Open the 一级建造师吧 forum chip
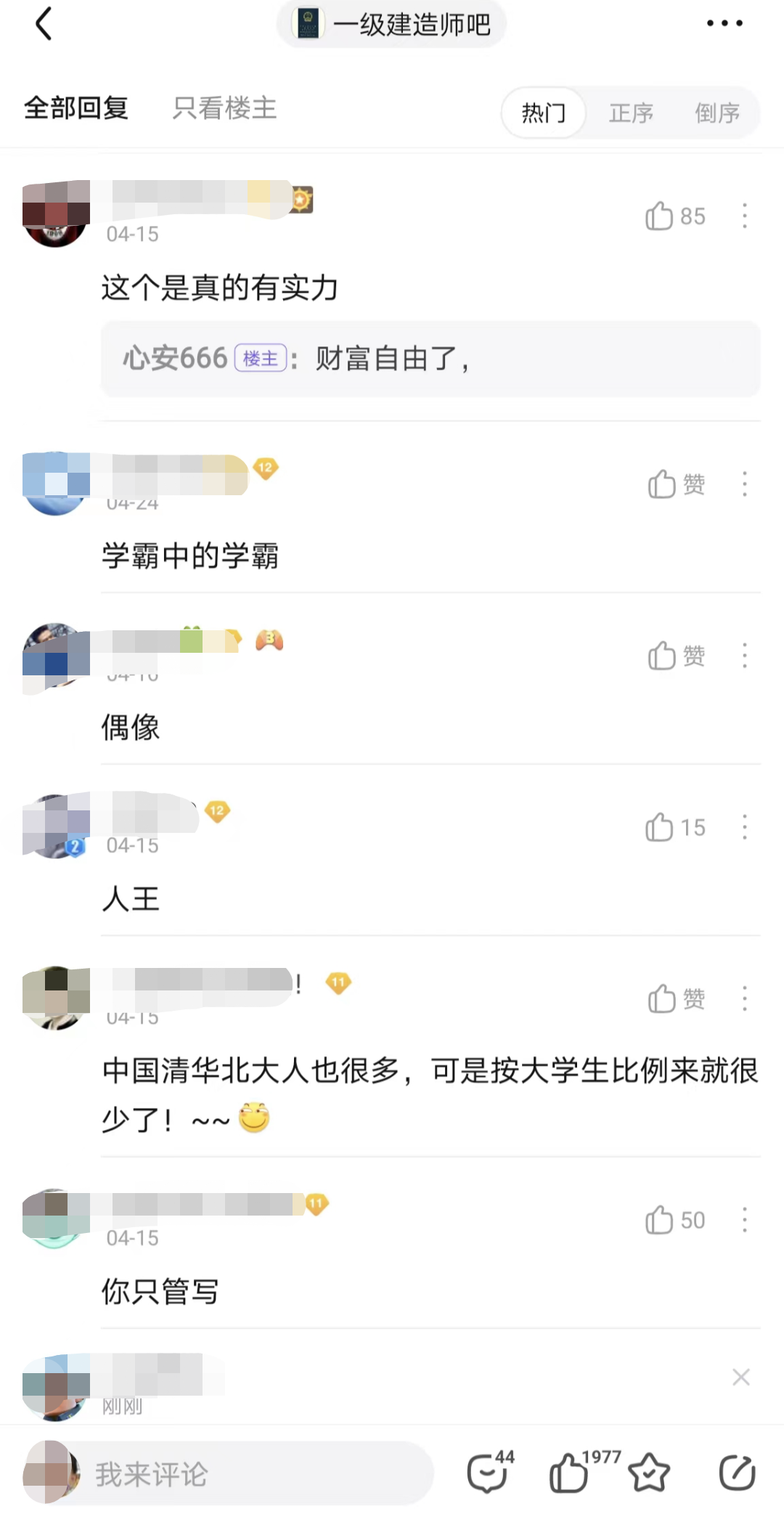Screen dimensions: 784x1522 click(392, 24)
